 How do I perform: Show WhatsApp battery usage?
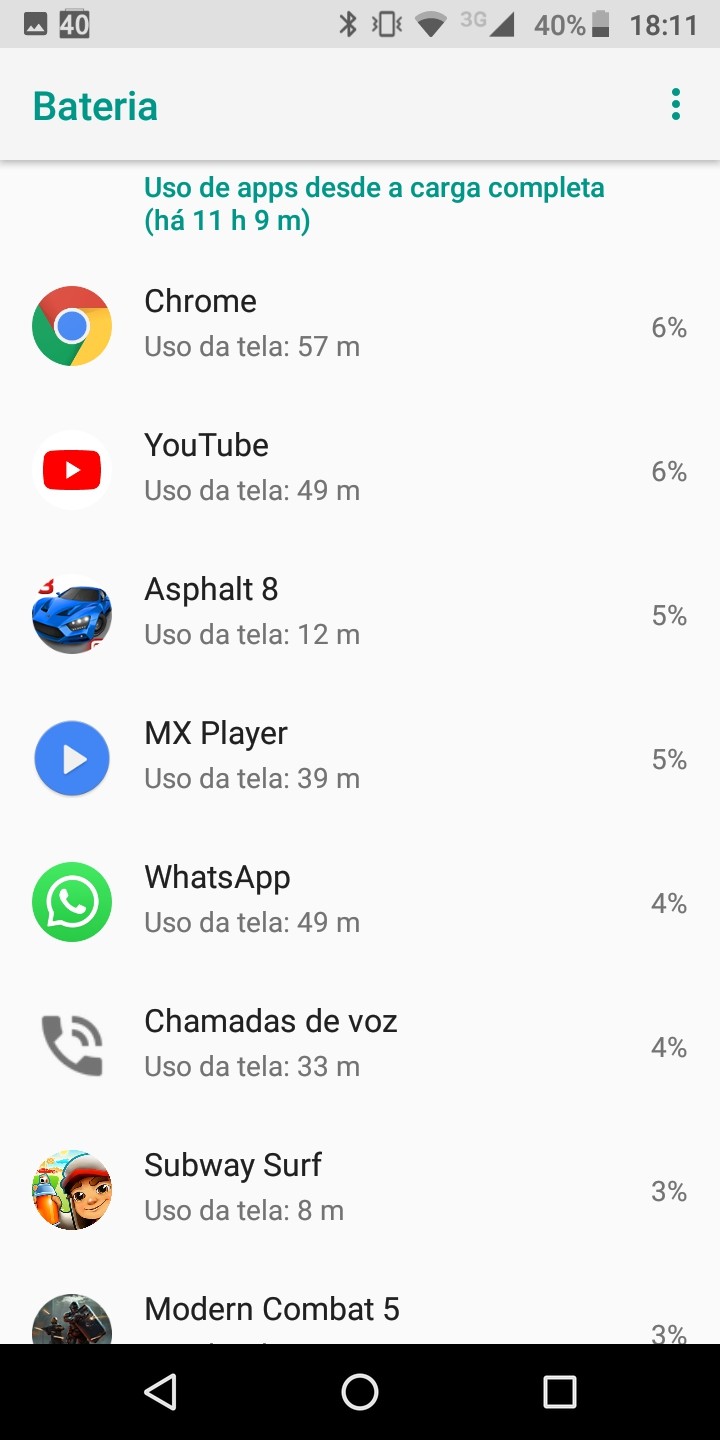(360, 902)
